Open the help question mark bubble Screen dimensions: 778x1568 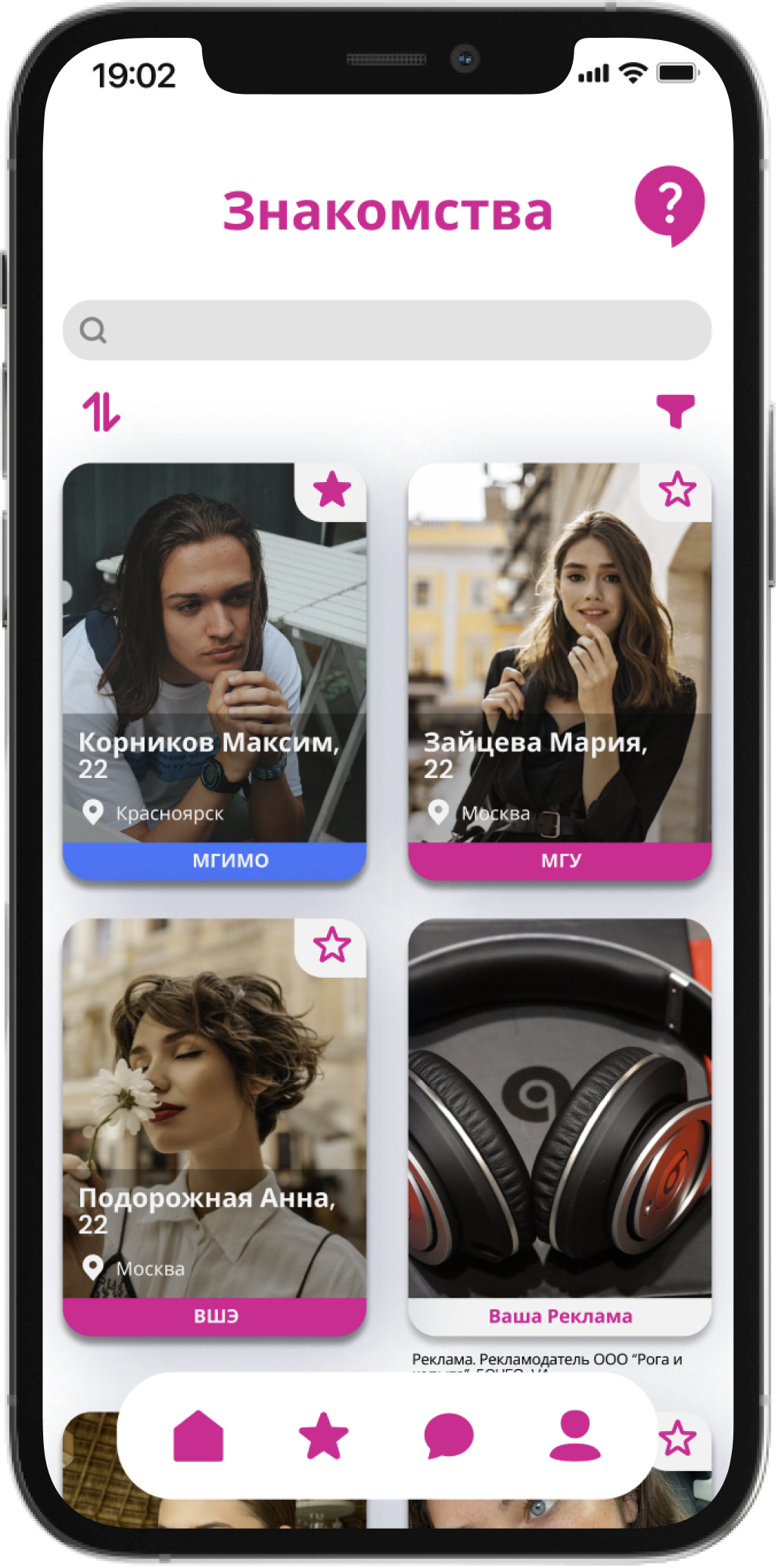point(669,204)
